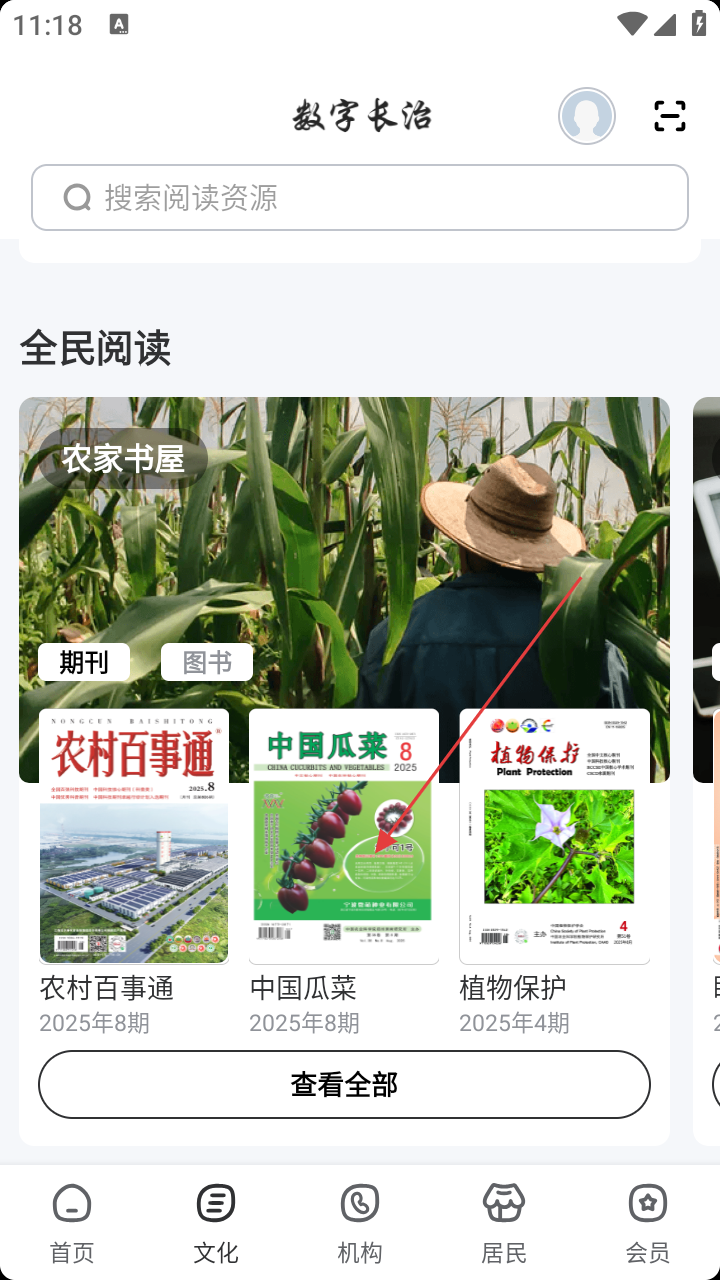Switch to the 居民 tab
Image resolution: width=720 pixels, height=1280 pixels.
click(504, 1222)
